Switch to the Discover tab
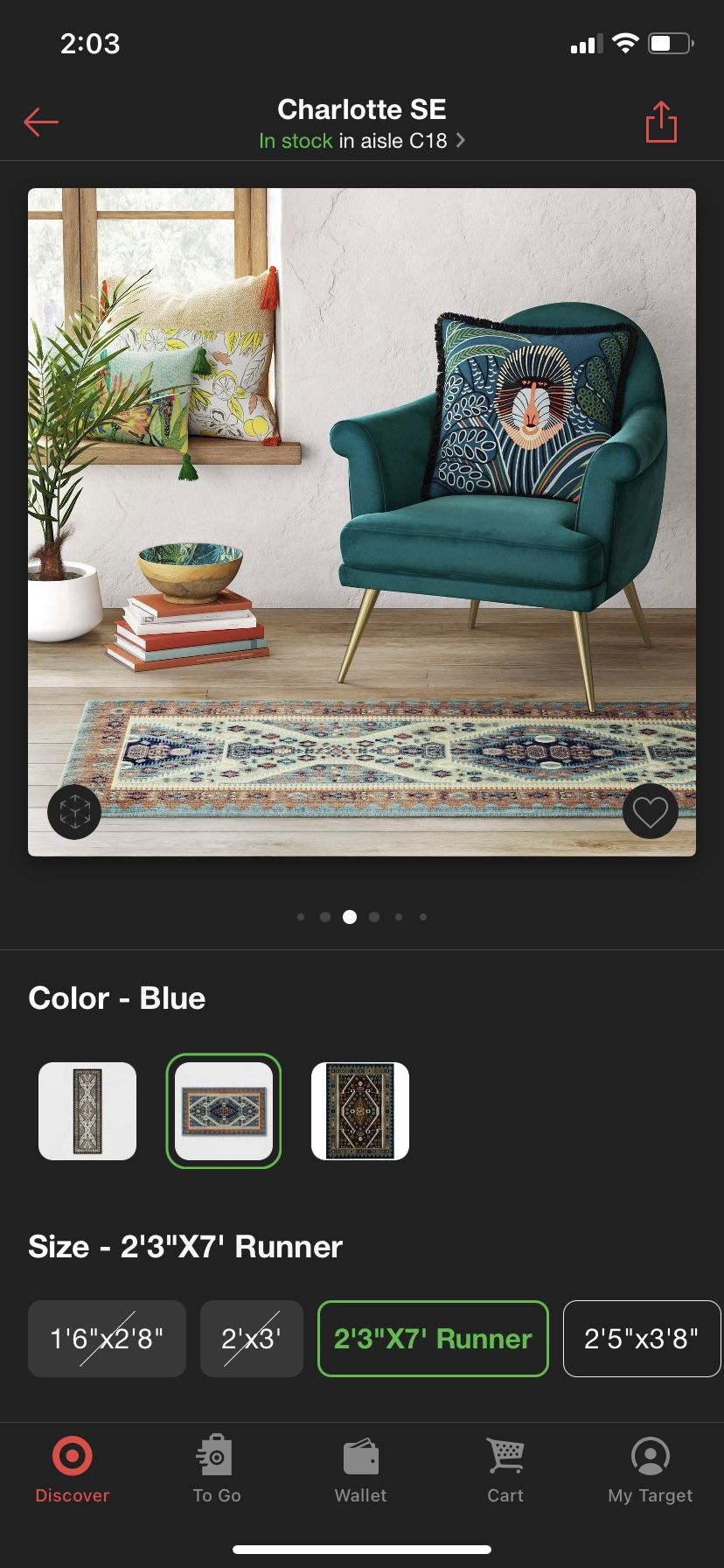The image size is (724, 1568). (72, 1470)
